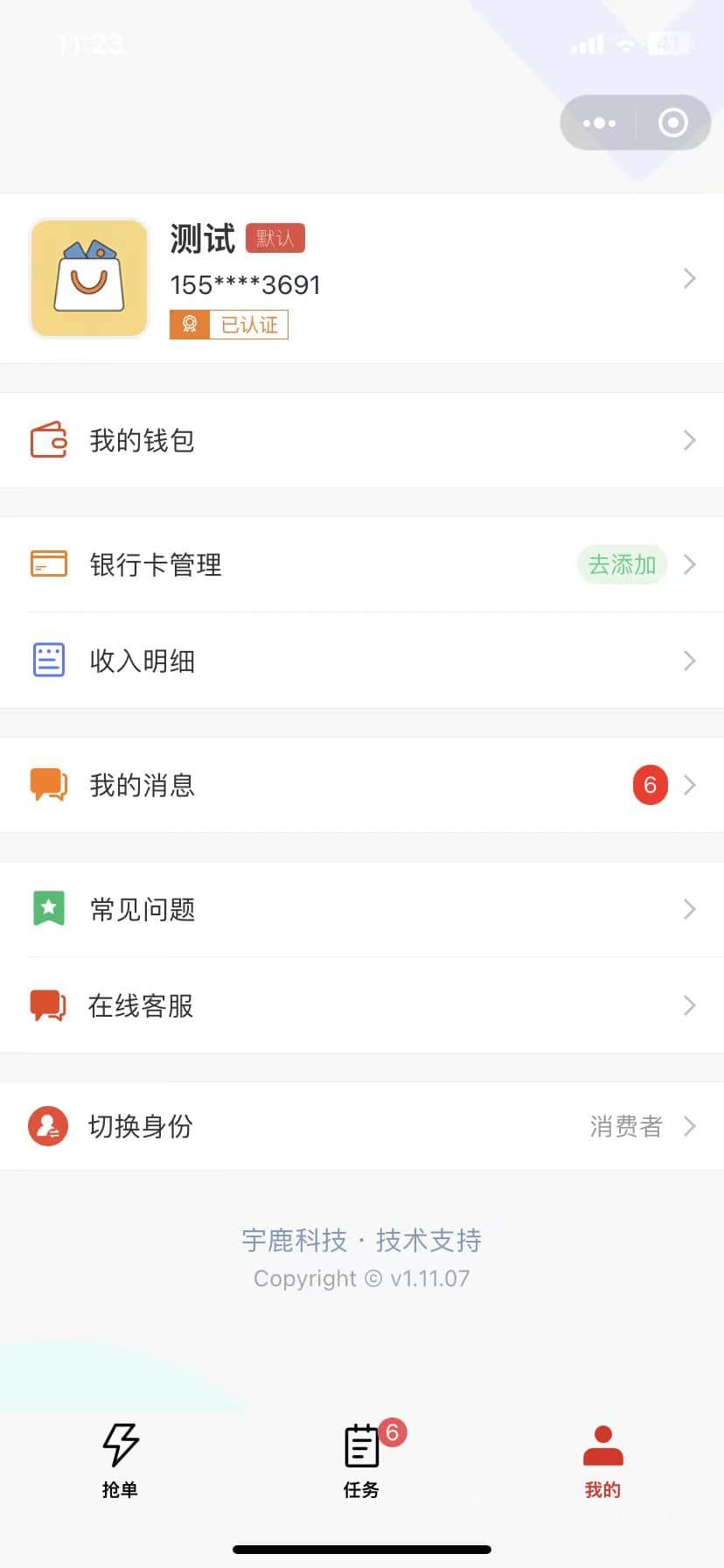
Task: Open 常见问题 FAQ
Action: coord(362,909)
